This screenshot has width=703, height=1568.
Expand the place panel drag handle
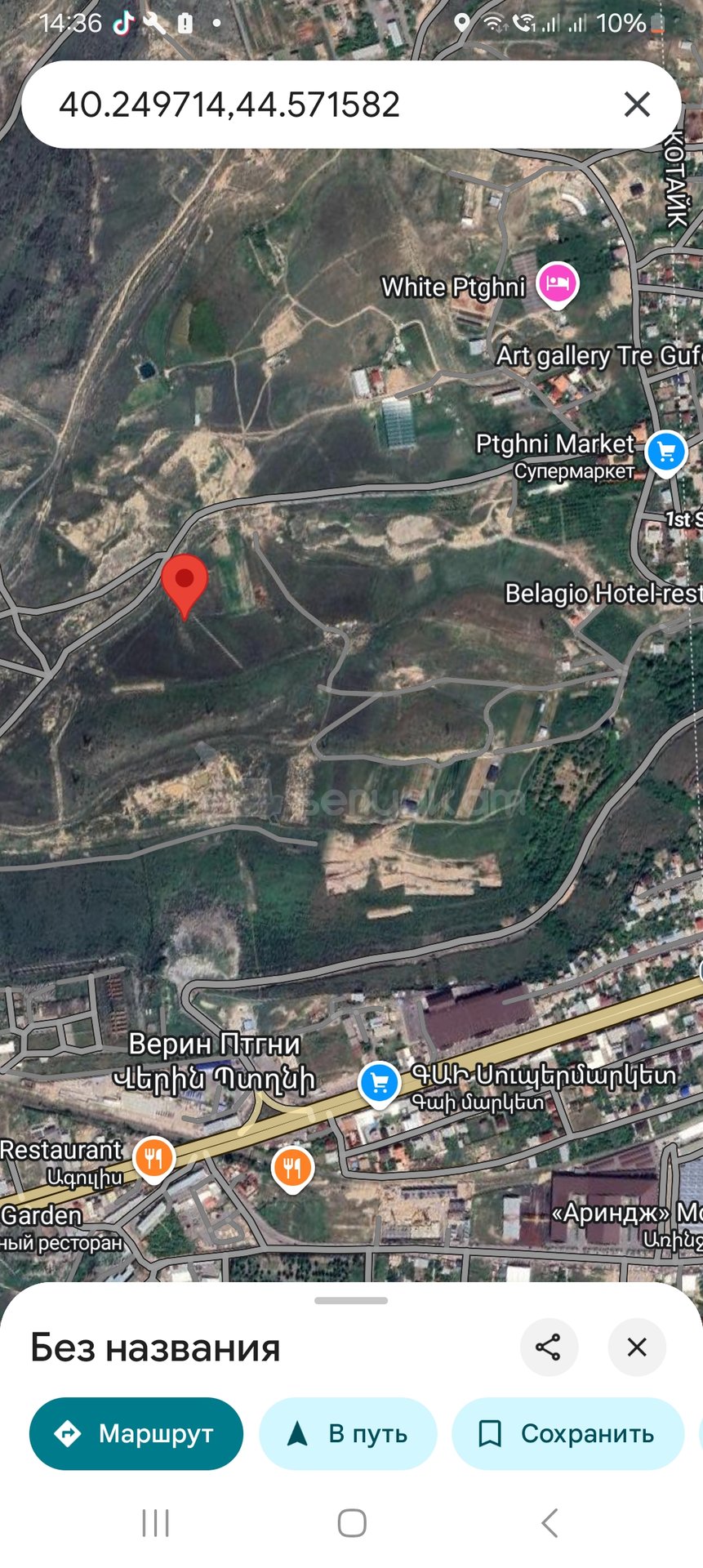(x=351, y=1300)
